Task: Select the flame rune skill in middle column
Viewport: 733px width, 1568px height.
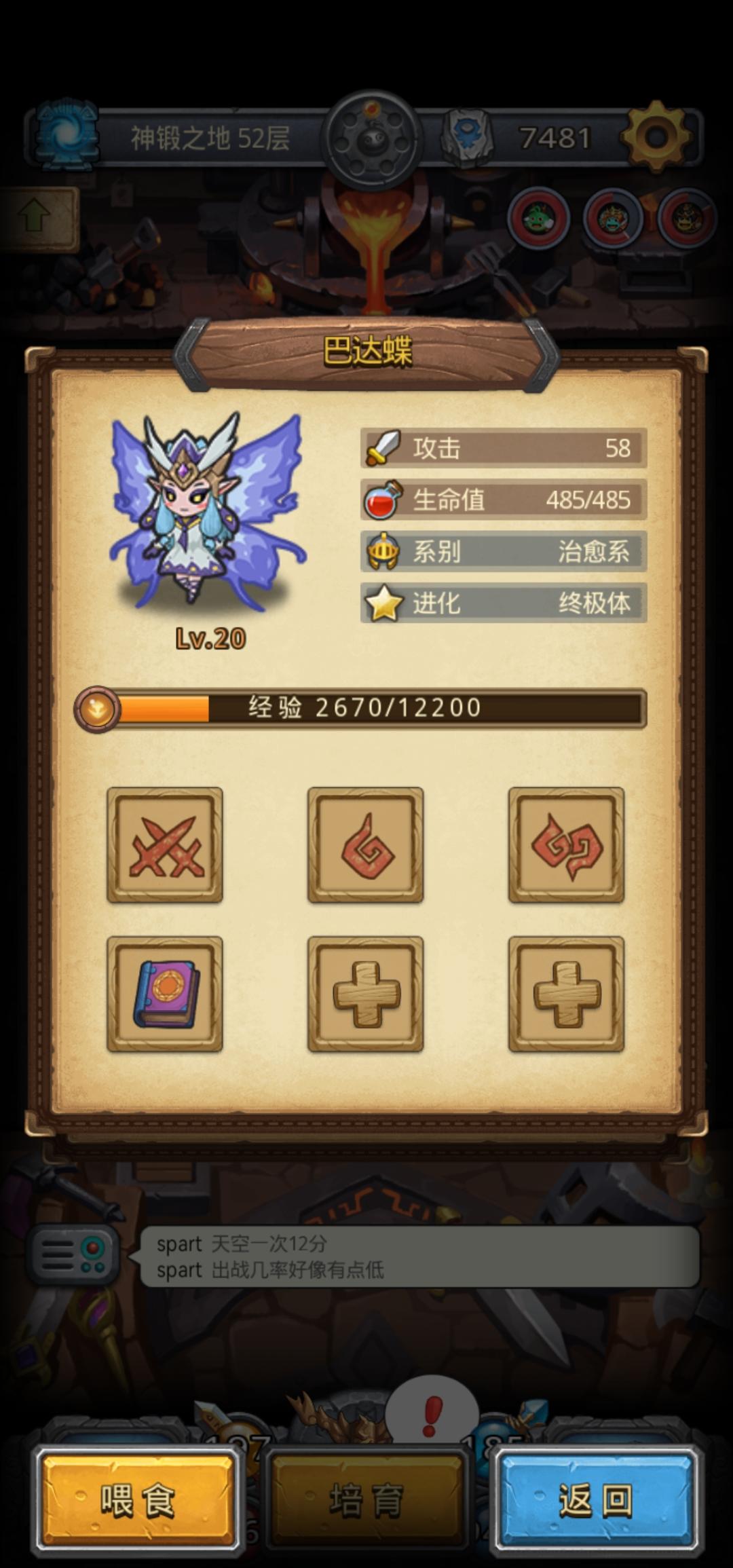Action: click(366, 844)
